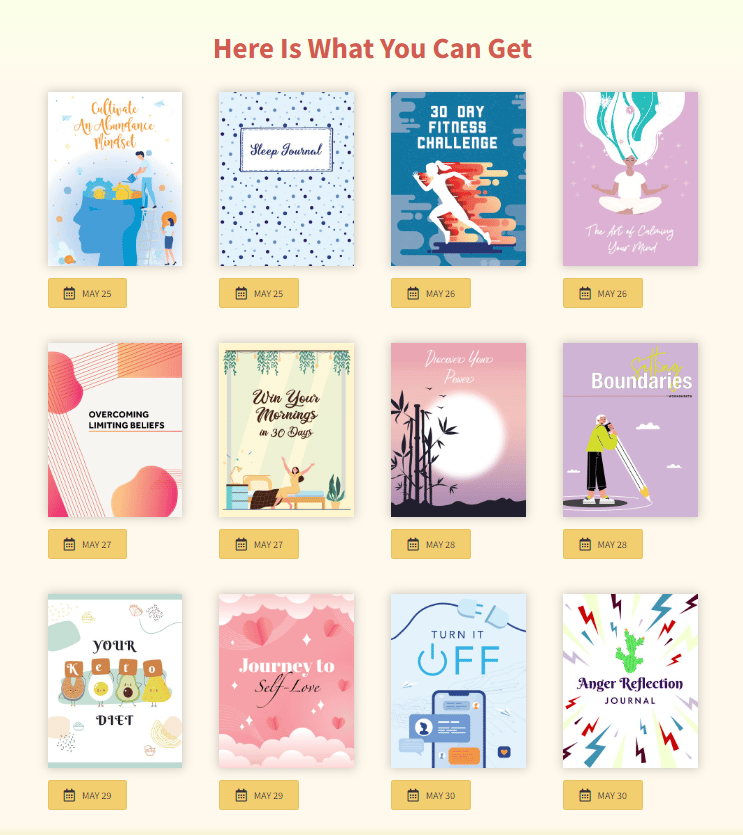Open the Setting Boundaries cover
The image size is (743, 835).
point(630,430)
